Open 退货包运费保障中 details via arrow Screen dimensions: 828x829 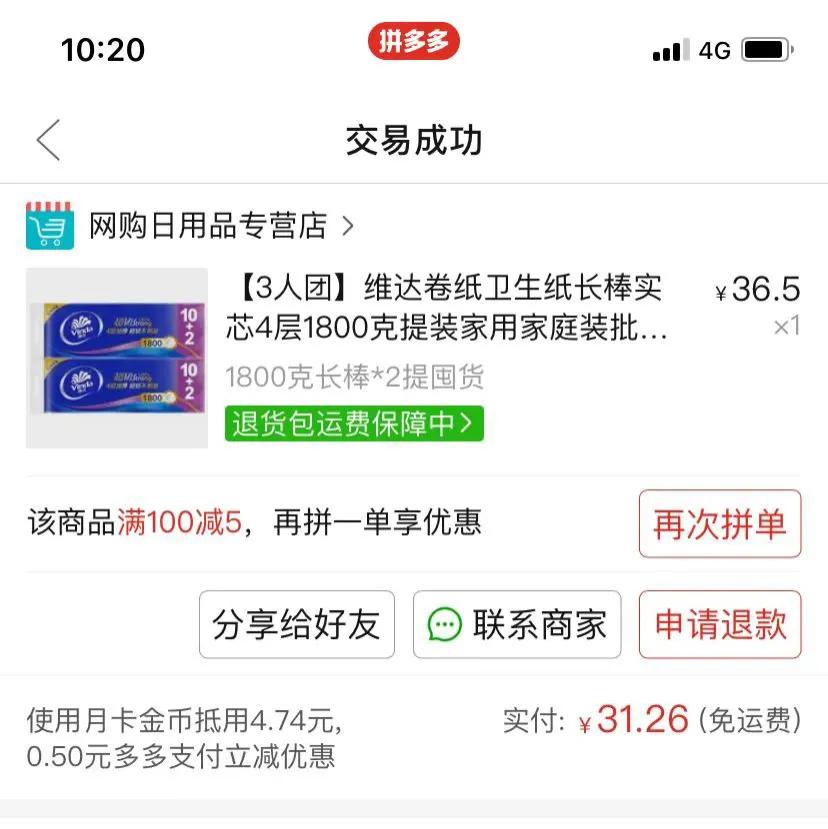pos(470,424)
